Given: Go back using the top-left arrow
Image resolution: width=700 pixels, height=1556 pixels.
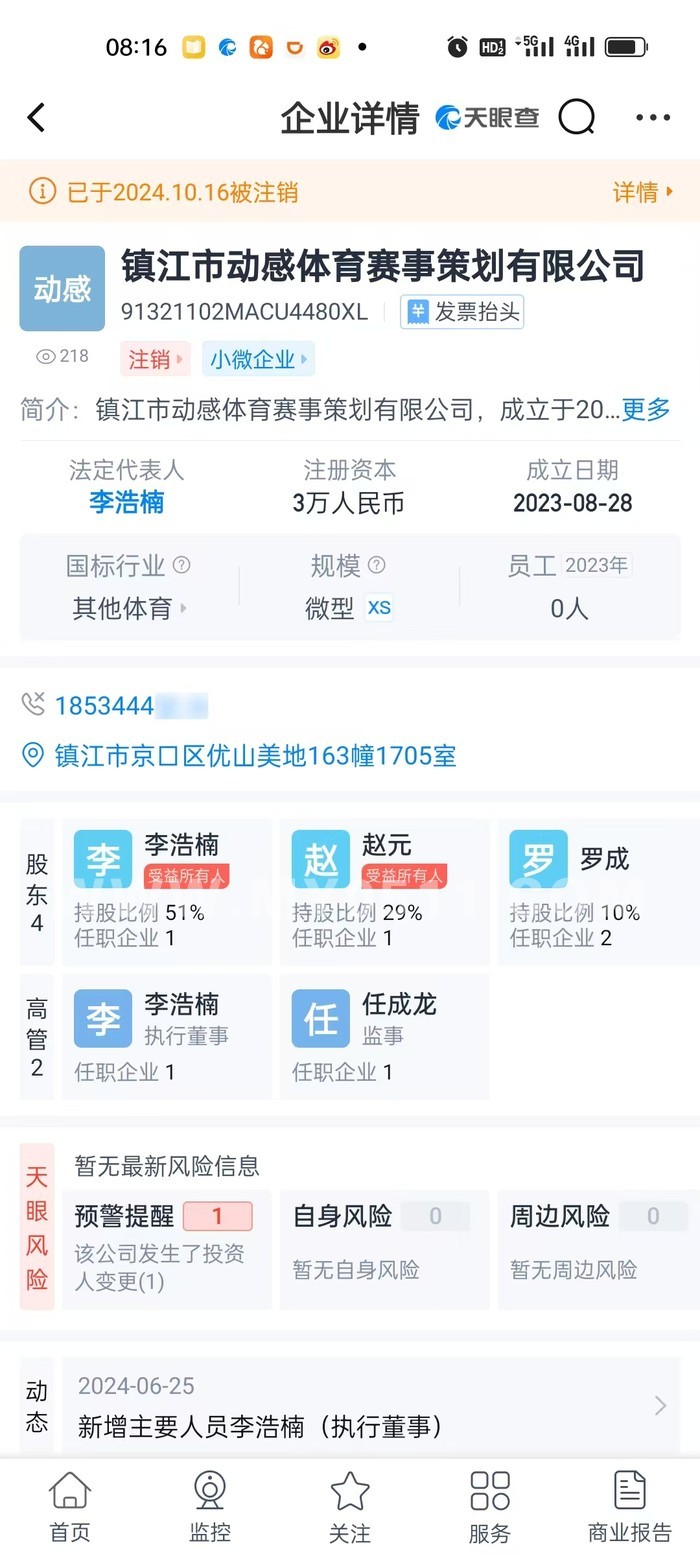Looking at the screenshot, I should [x=36, y=118].
